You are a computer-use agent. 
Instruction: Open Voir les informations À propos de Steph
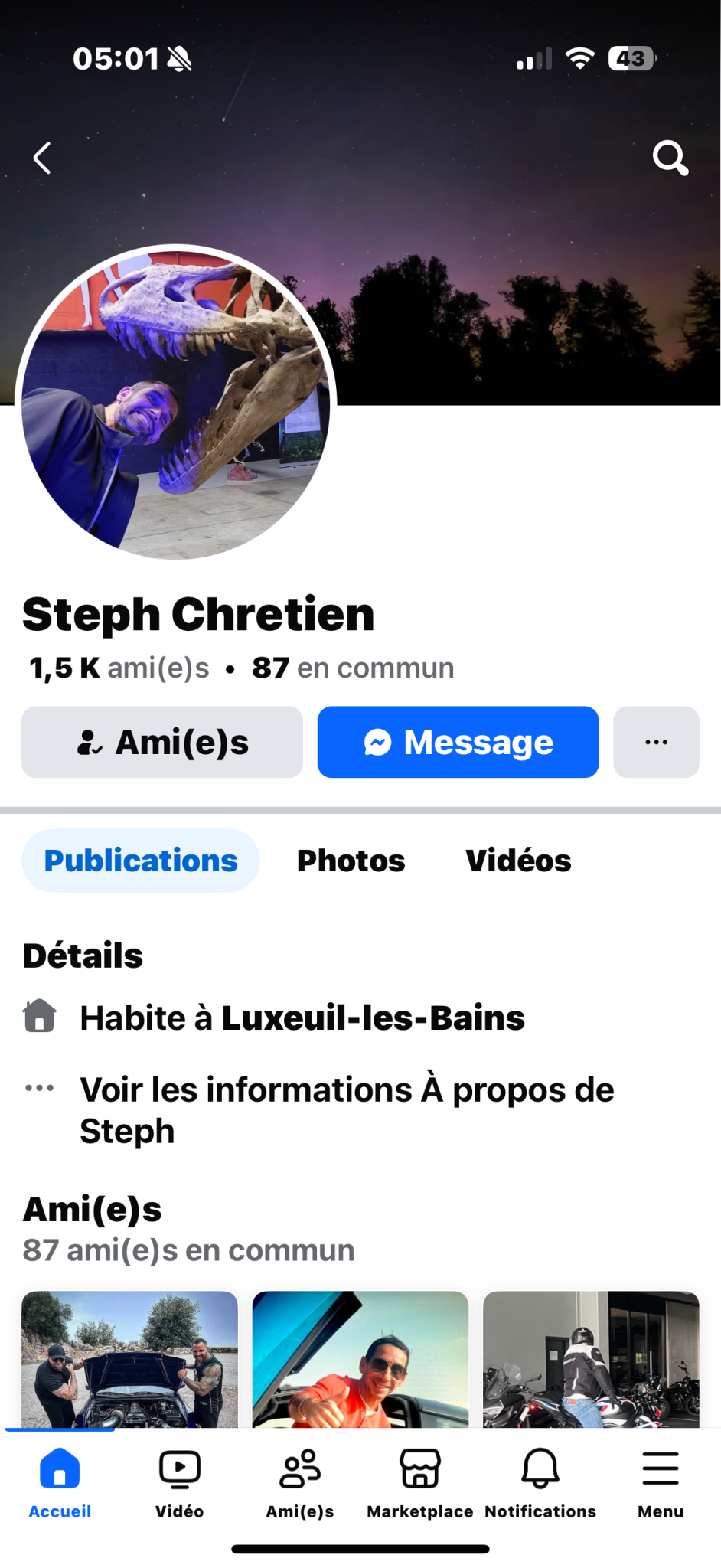(346, 1110)
